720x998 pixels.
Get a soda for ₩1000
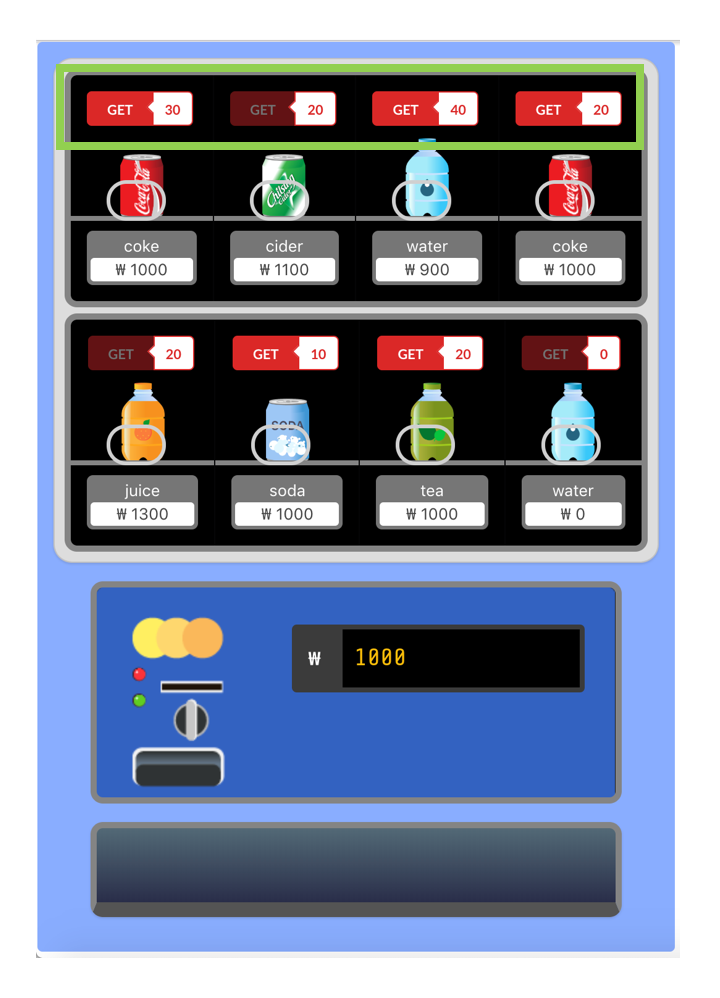267,354
